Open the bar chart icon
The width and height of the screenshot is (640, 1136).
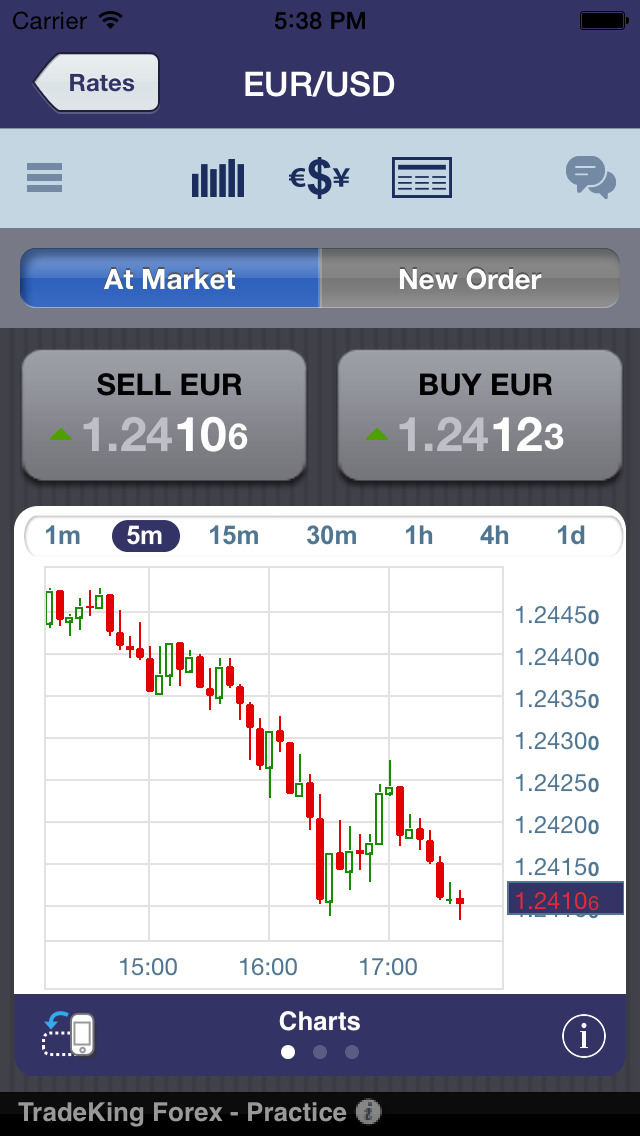click(218, 179)
